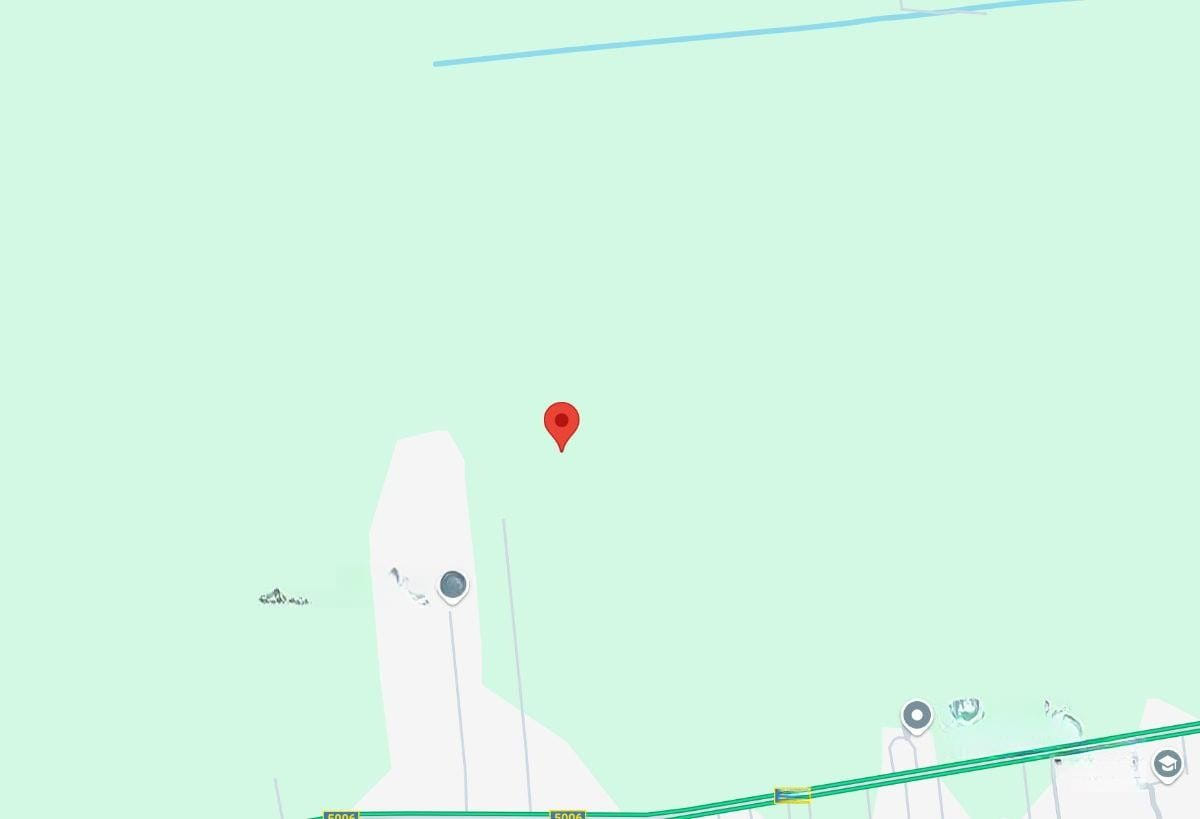1200x819 pixels.
Task: Open the school marker with graduation cap
Action: click(x=1167, y=765)
